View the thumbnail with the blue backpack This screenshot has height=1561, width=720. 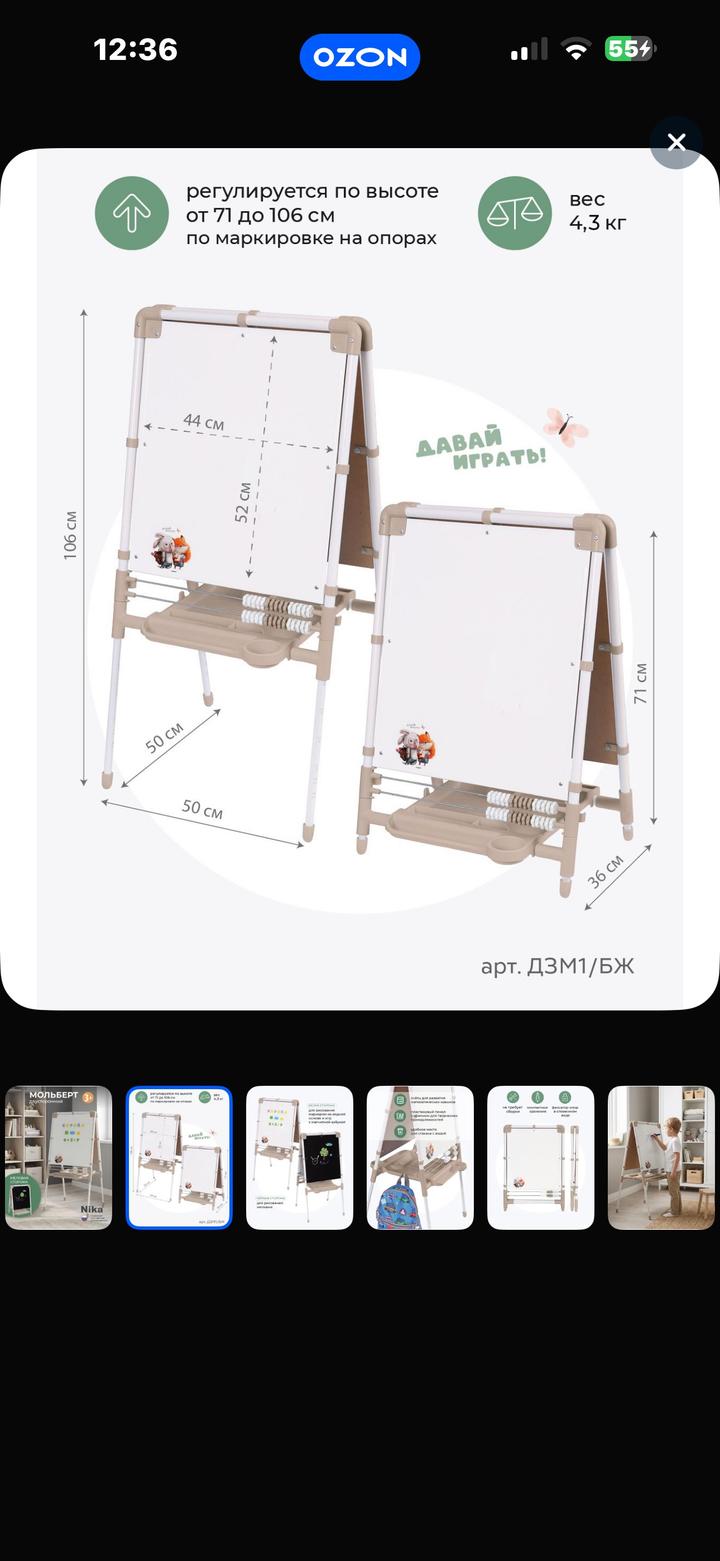(x=420, y=1157)
